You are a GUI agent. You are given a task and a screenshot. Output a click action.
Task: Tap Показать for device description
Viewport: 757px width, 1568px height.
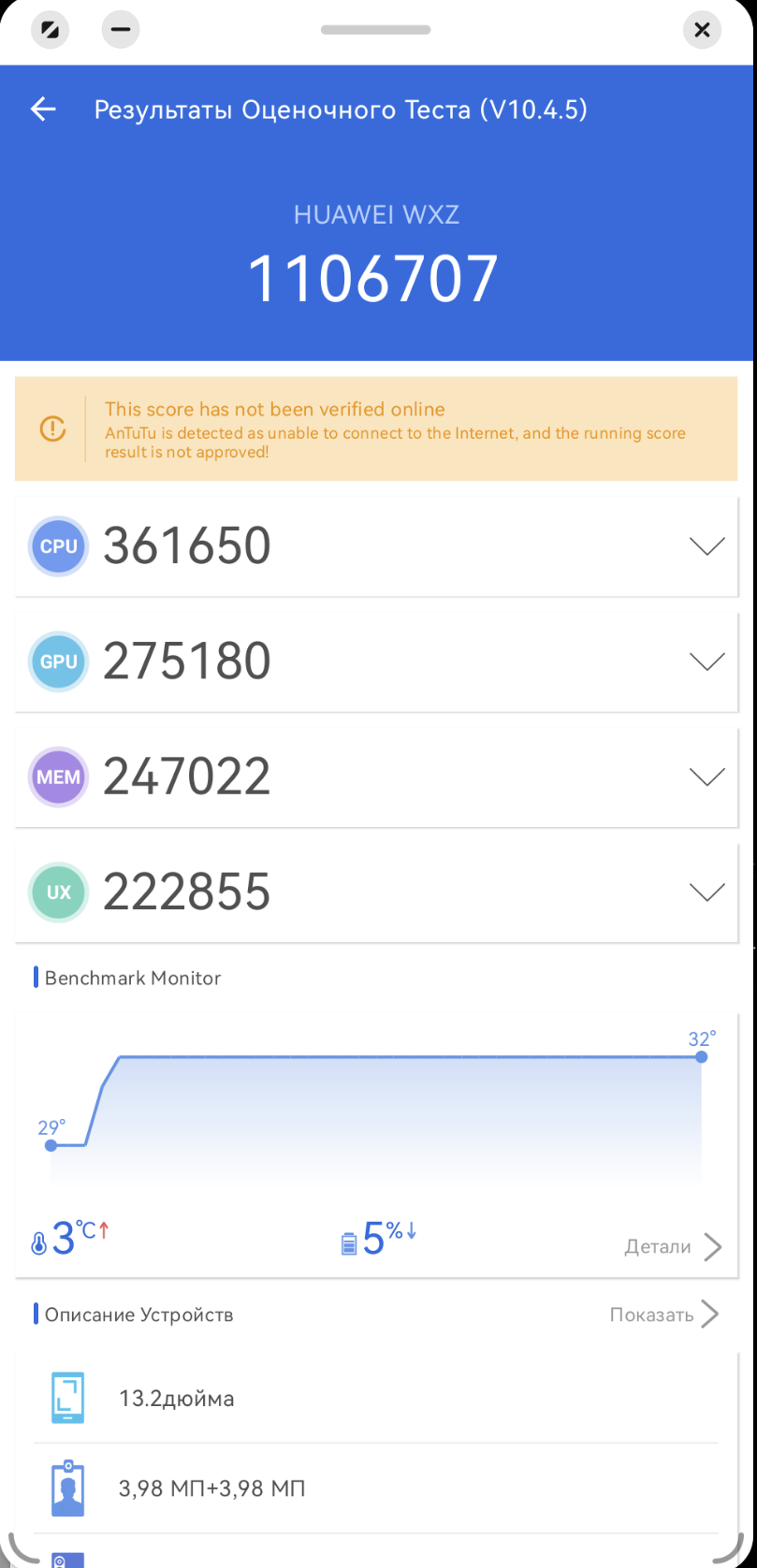(663, 1314)
